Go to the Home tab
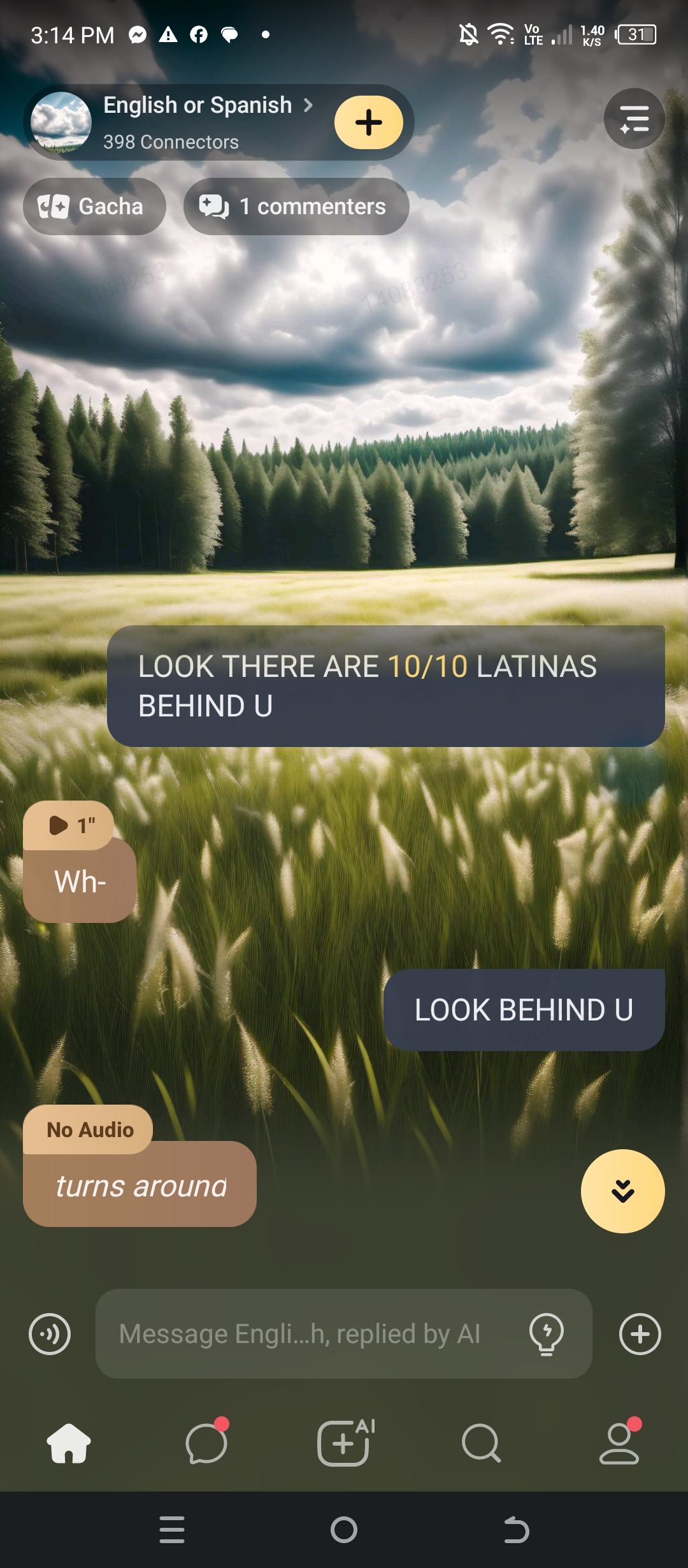The height and width of the screenshot is (1568, 688). [x=69, y=1443]
